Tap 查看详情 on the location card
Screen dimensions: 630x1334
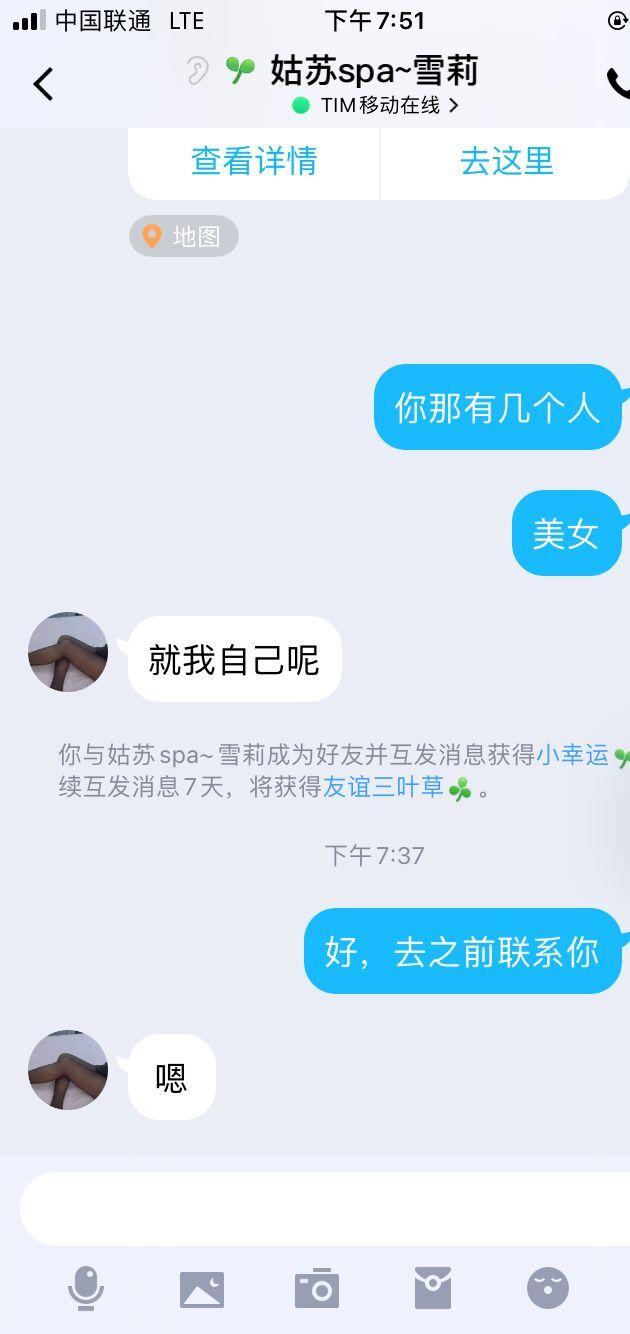[x=254, y=161]
